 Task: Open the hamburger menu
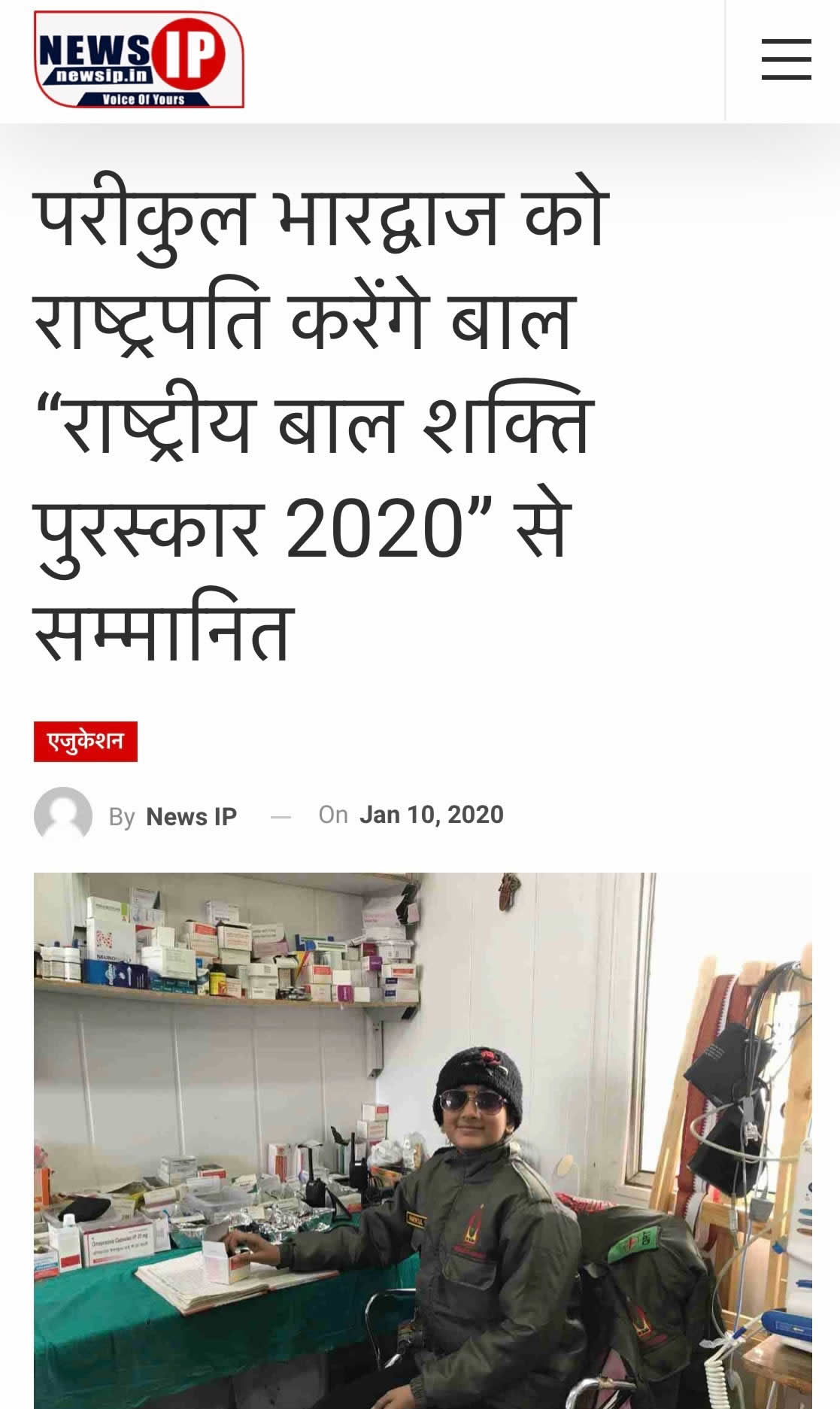coord(786,59)
